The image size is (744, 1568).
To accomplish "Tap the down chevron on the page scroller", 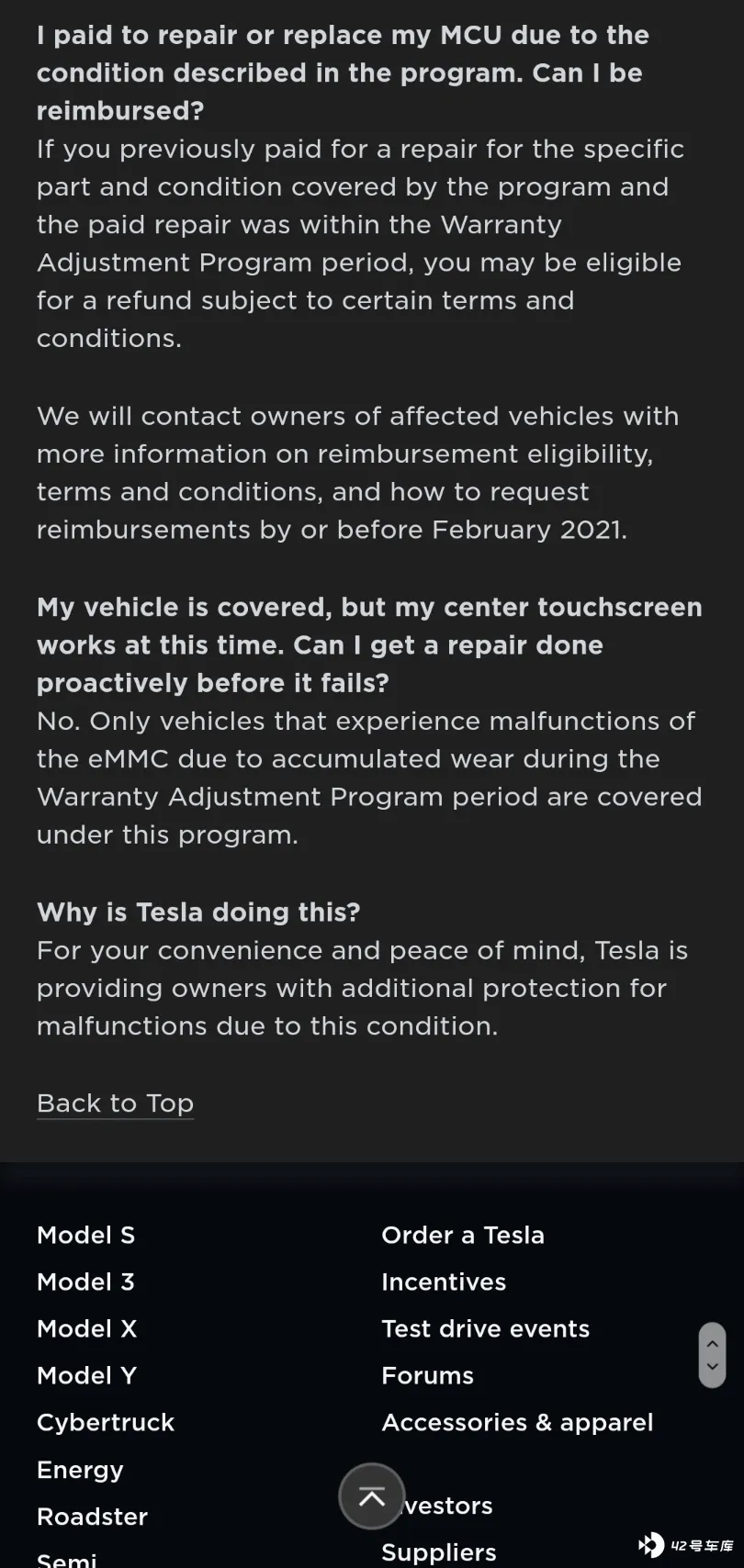I will pos(712,1367).
